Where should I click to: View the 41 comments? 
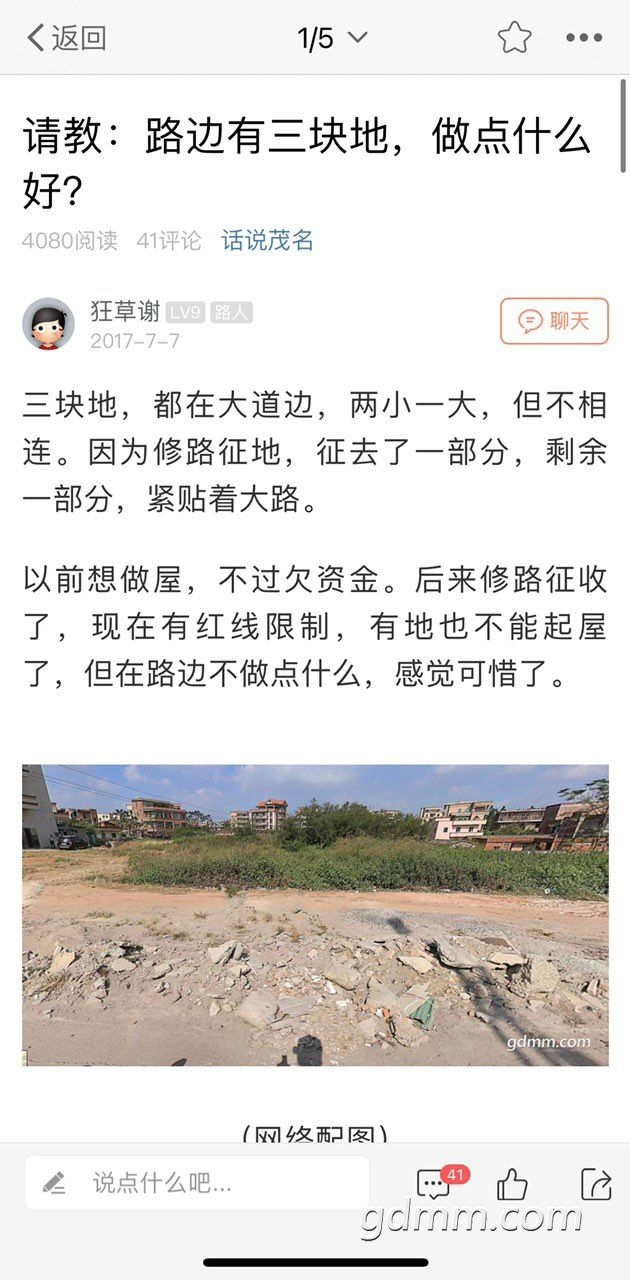click(x=436, y=1184)
